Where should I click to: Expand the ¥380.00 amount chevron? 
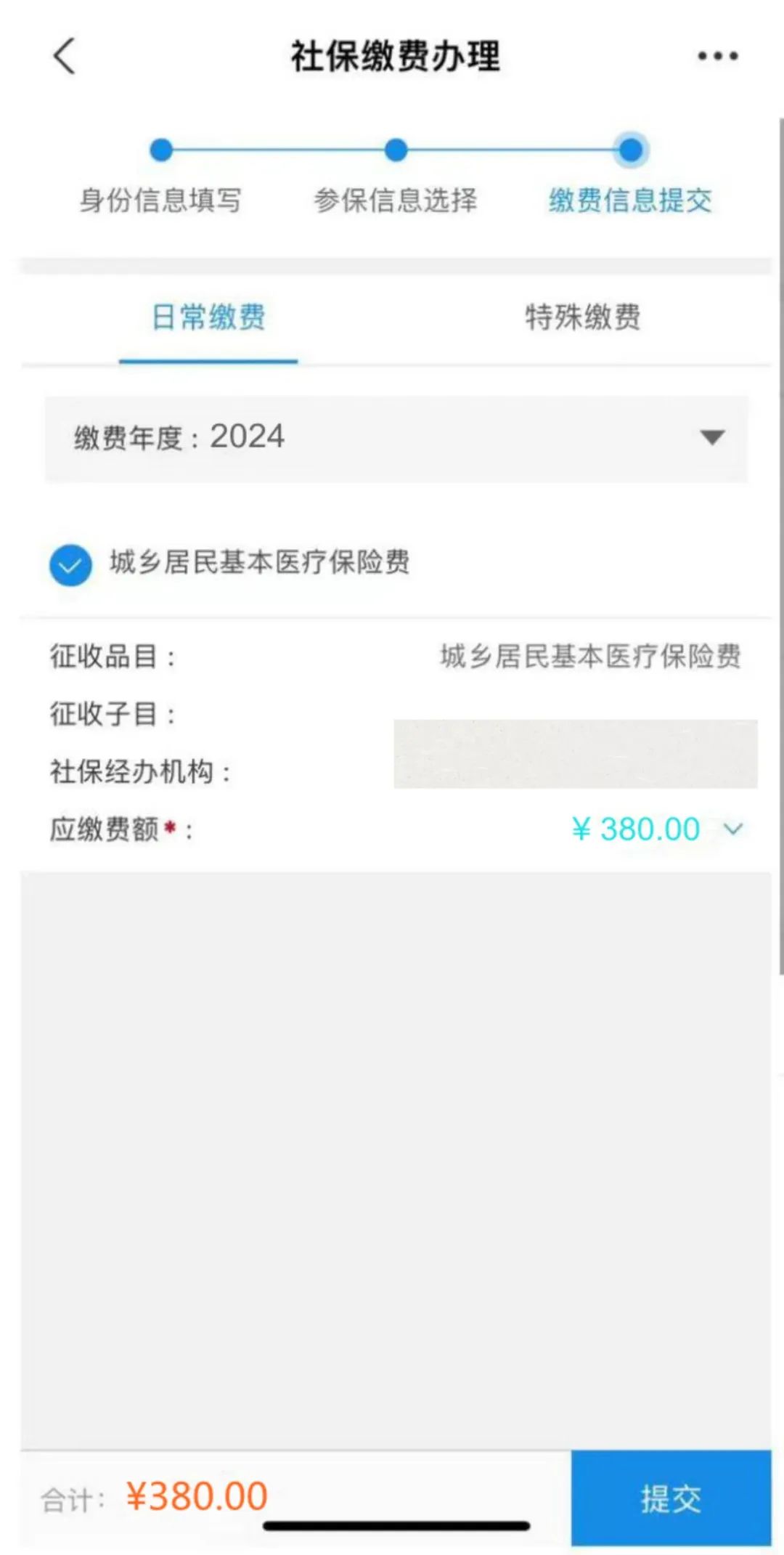click(734, 829)
